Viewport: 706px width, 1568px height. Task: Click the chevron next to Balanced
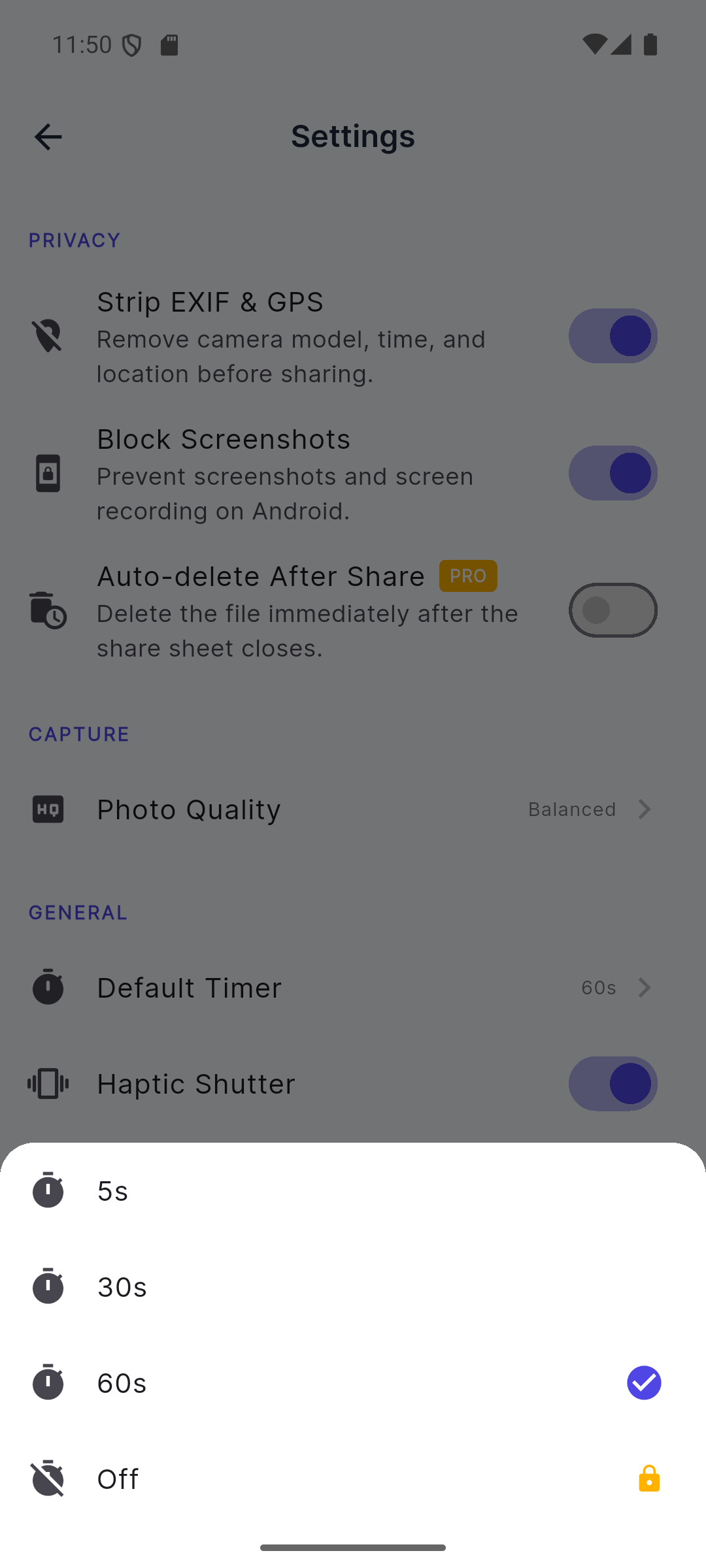coord(644,809)
